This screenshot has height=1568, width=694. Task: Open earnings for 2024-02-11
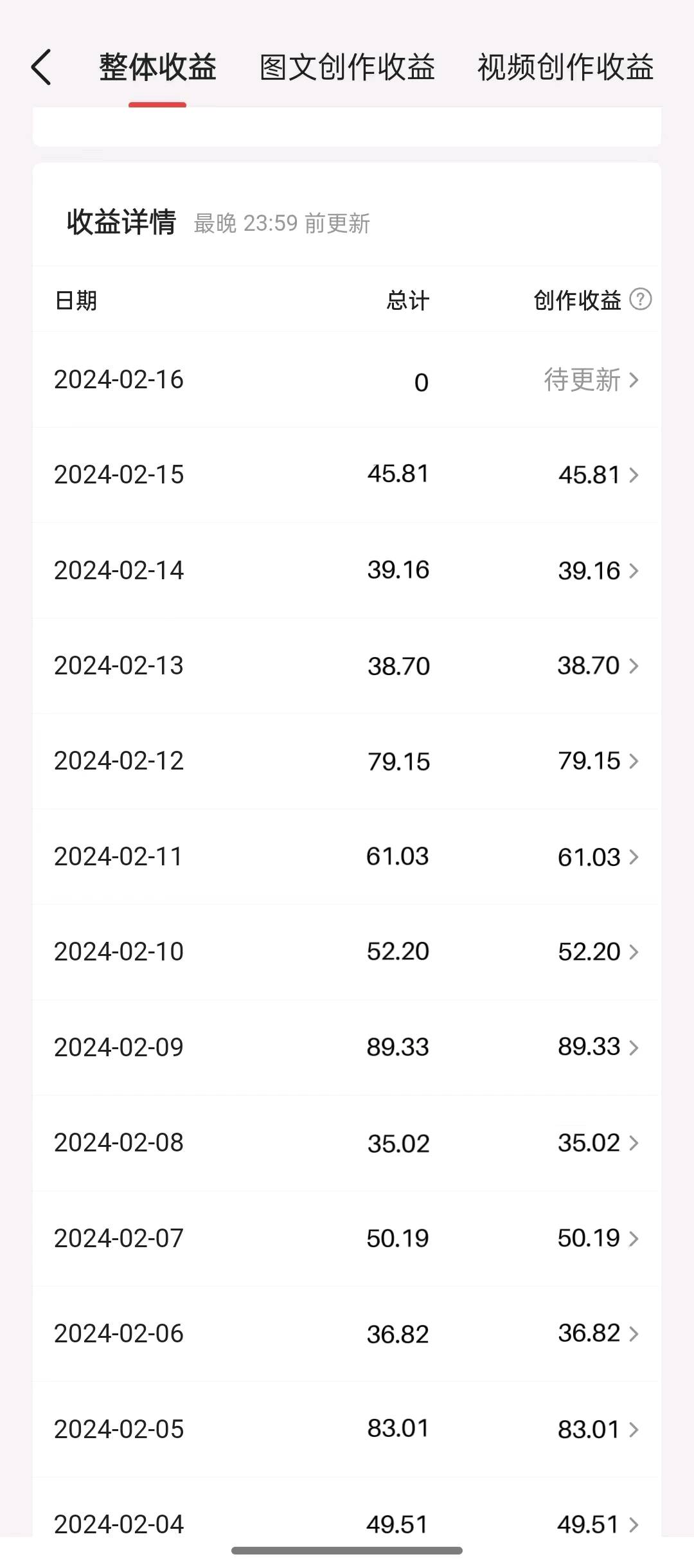347,857
